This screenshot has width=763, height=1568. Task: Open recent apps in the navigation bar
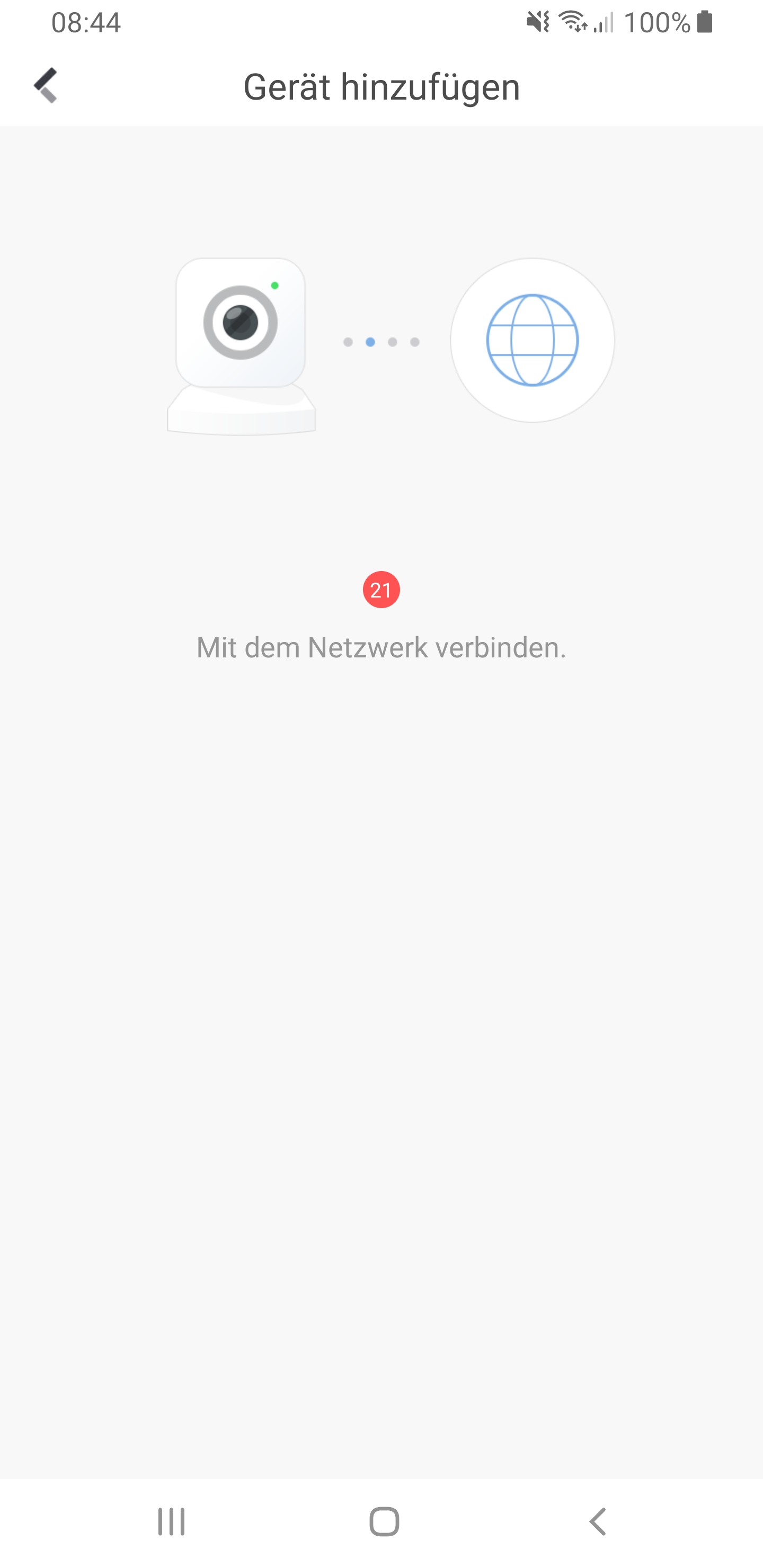pos(171,1522)
